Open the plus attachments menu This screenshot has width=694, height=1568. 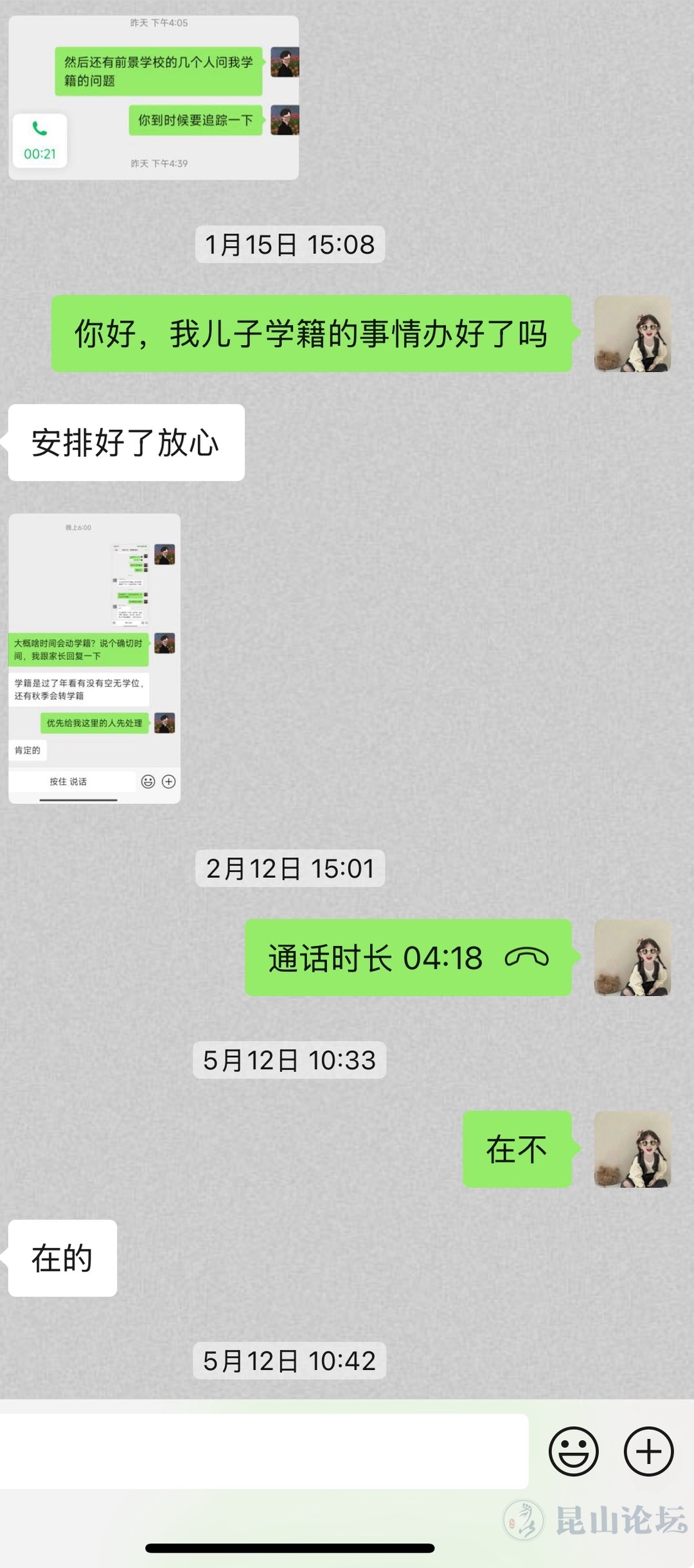click(x=648, y=1451)
